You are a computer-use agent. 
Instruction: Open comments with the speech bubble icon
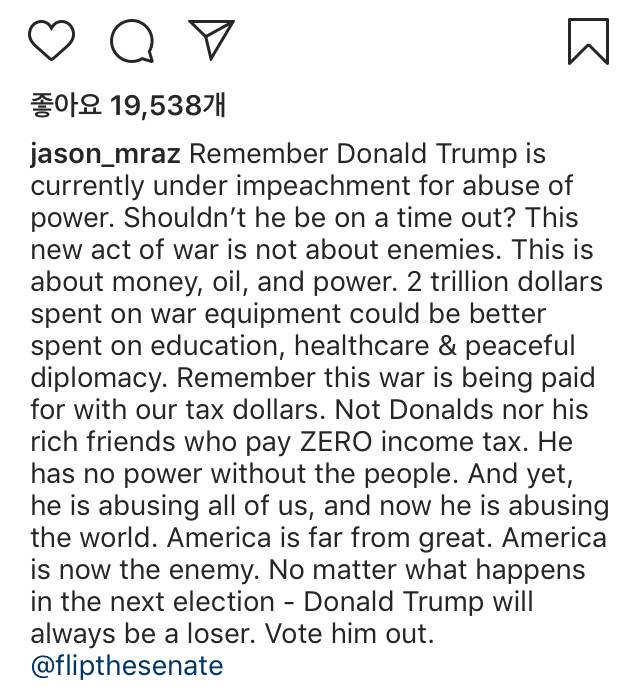click(x=131, y=41)
